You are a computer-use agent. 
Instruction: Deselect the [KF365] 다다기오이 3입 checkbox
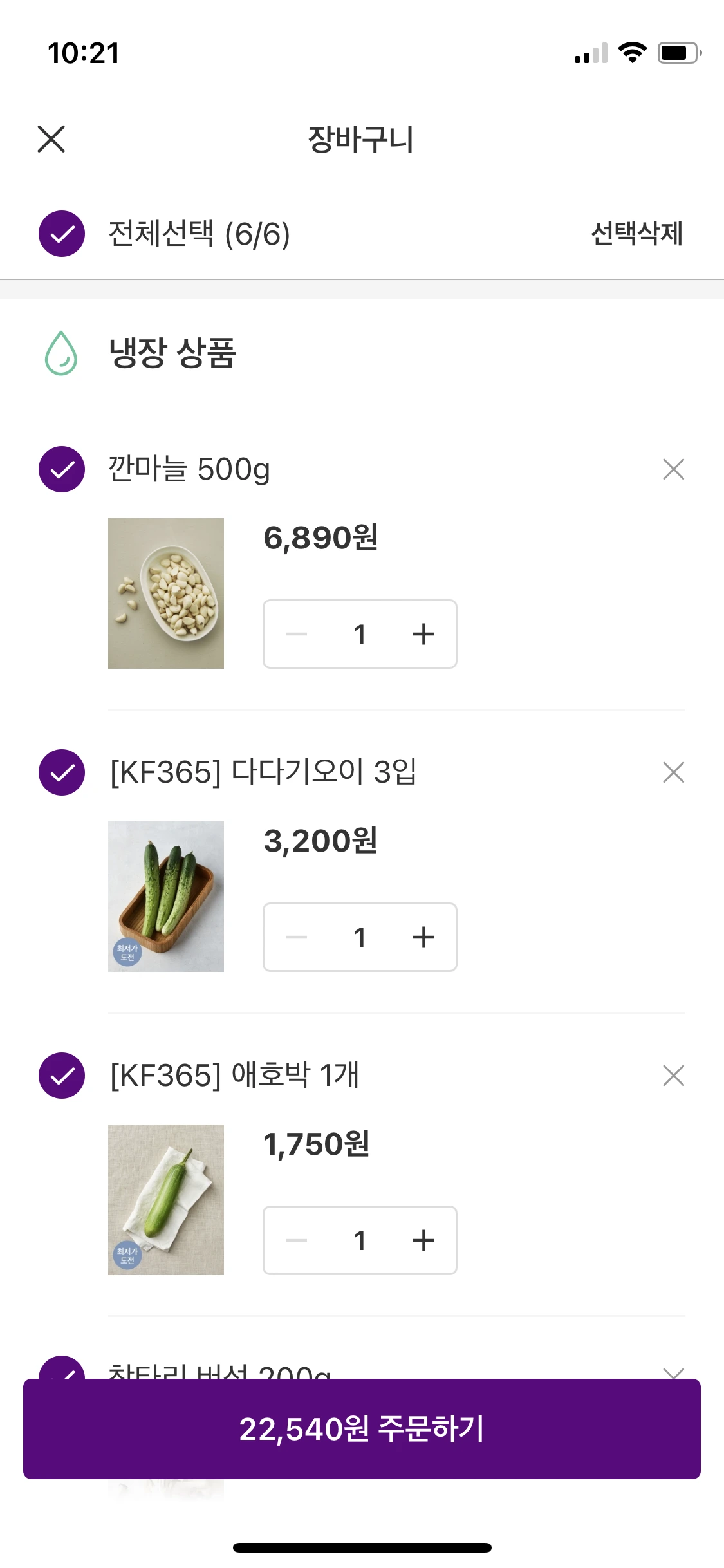(x=62, y=772)
